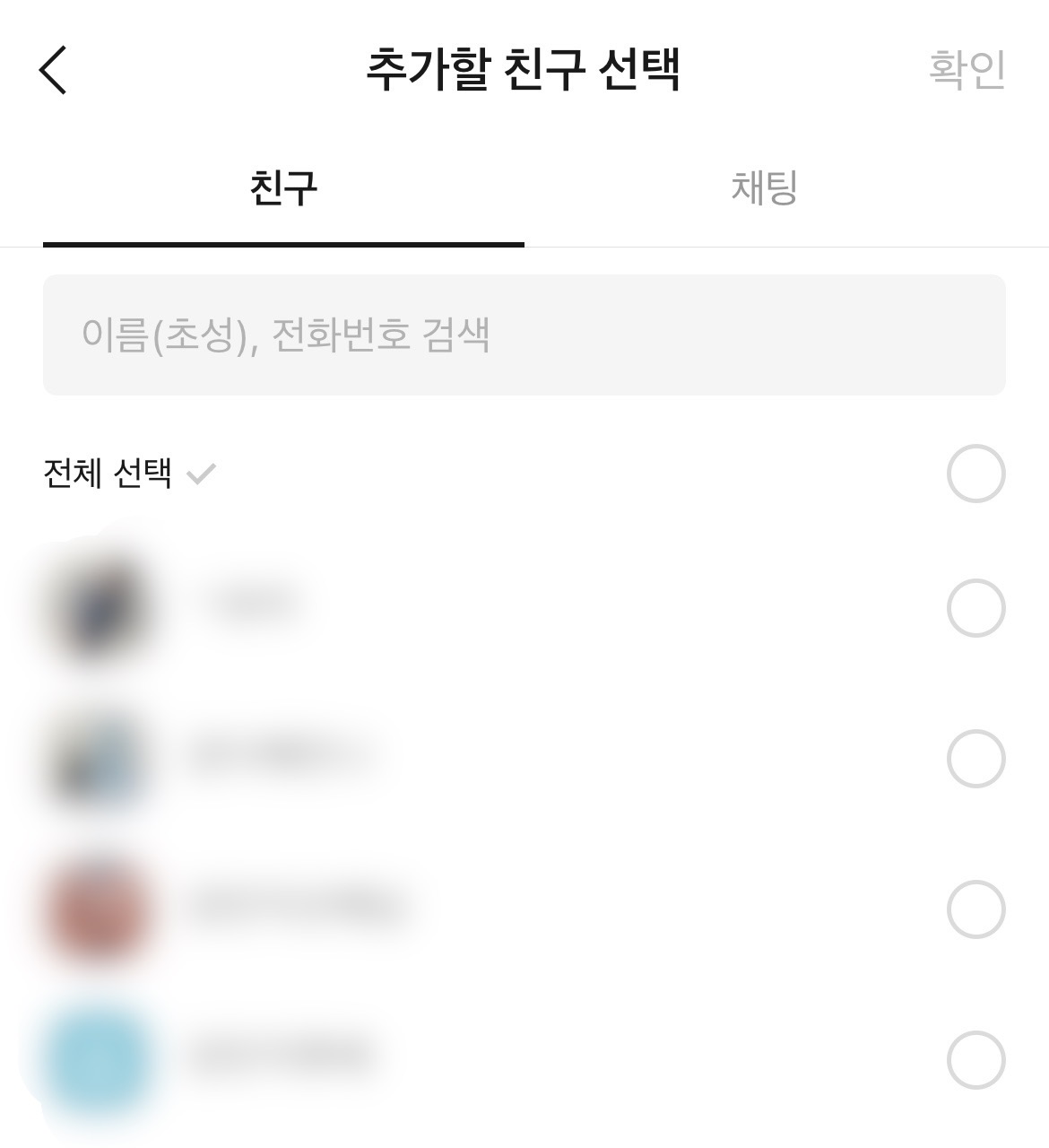This screenshot has width=1049, height=1148.
Task: Open the first friend's profile thumbnail
Action: pos(99,608)
